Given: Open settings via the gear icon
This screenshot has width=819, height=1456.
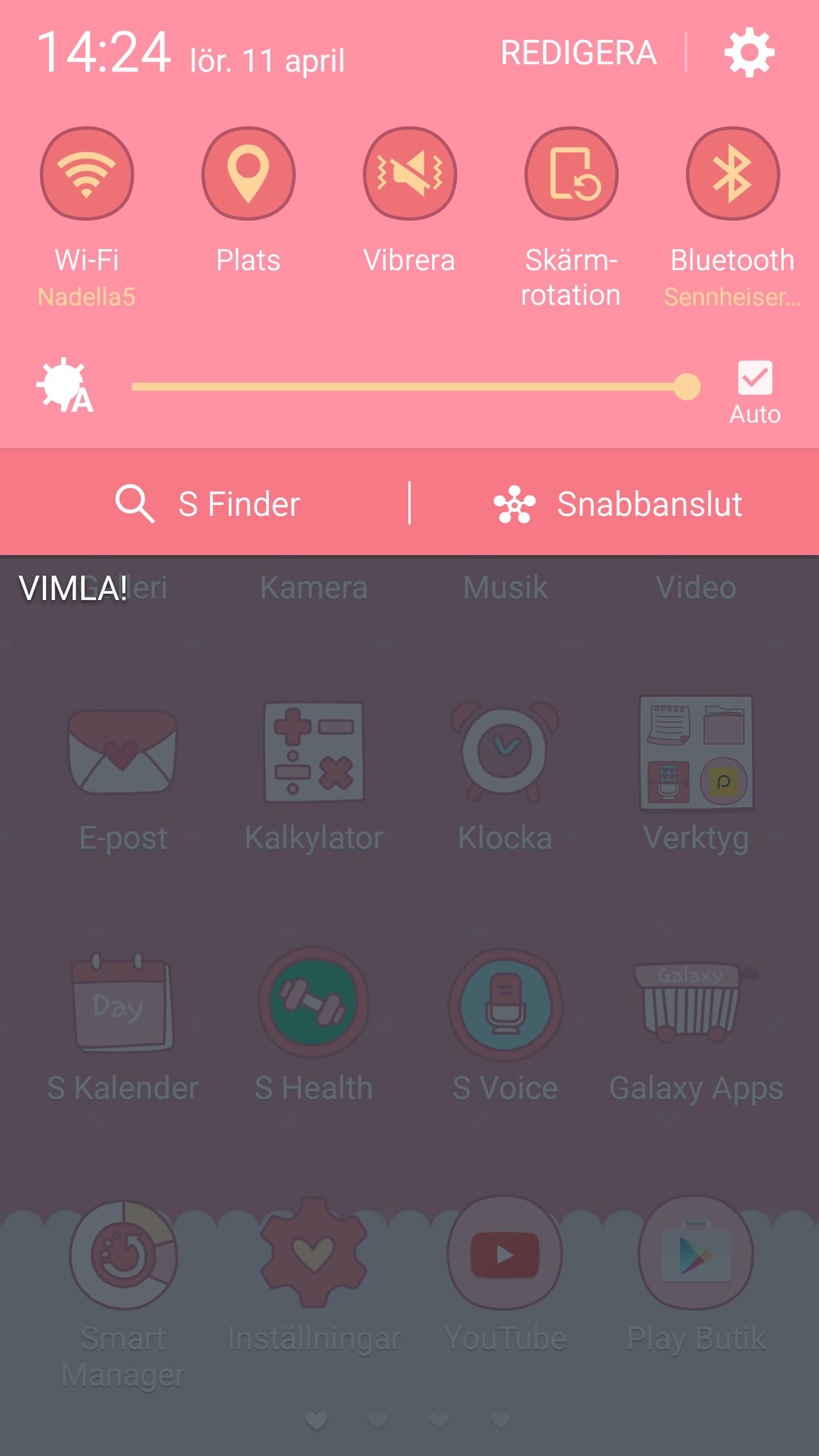Looking at the screenshot, I should click(x=749, y=52).
